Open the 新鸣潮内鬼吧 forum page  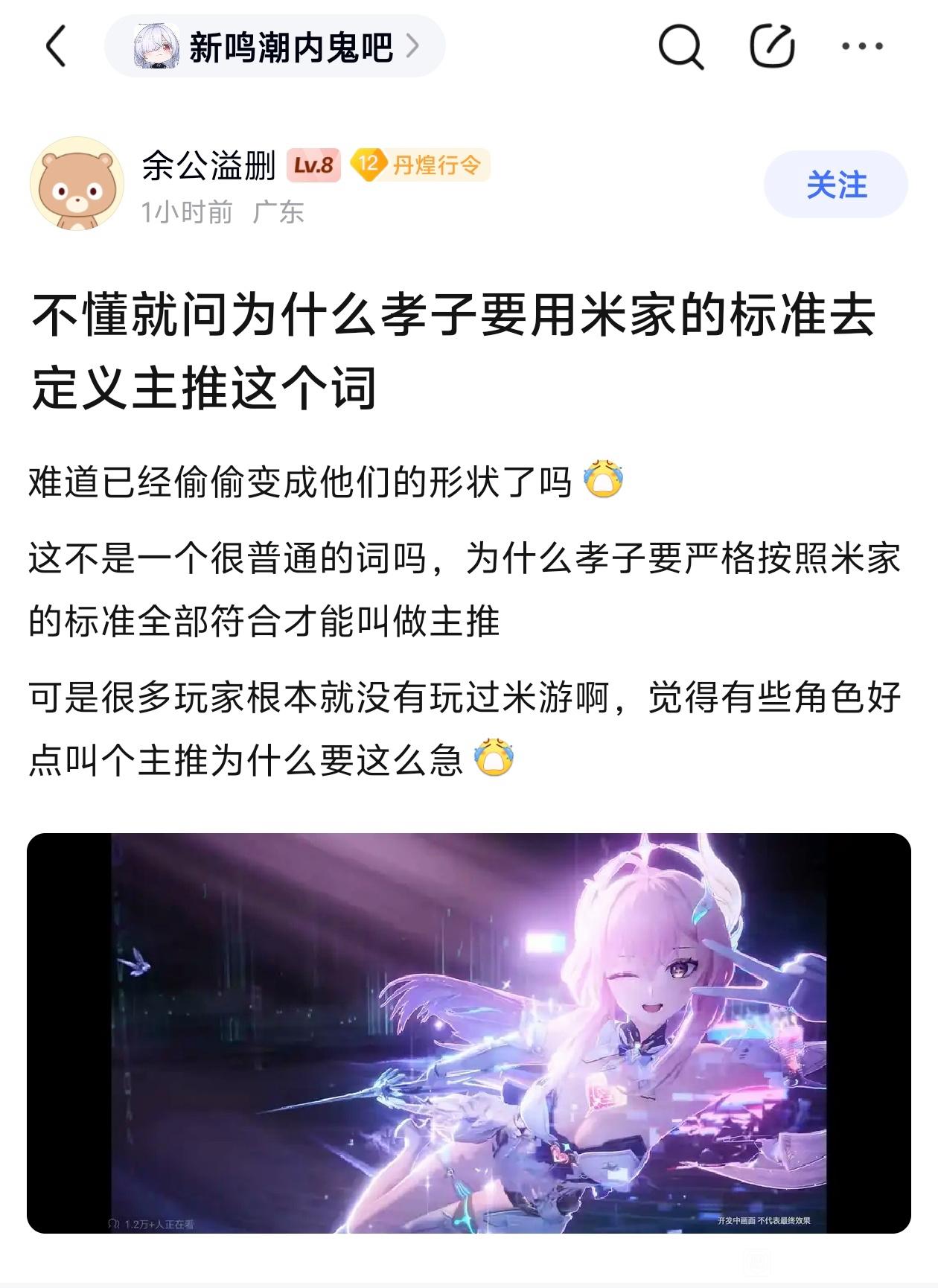275,46
